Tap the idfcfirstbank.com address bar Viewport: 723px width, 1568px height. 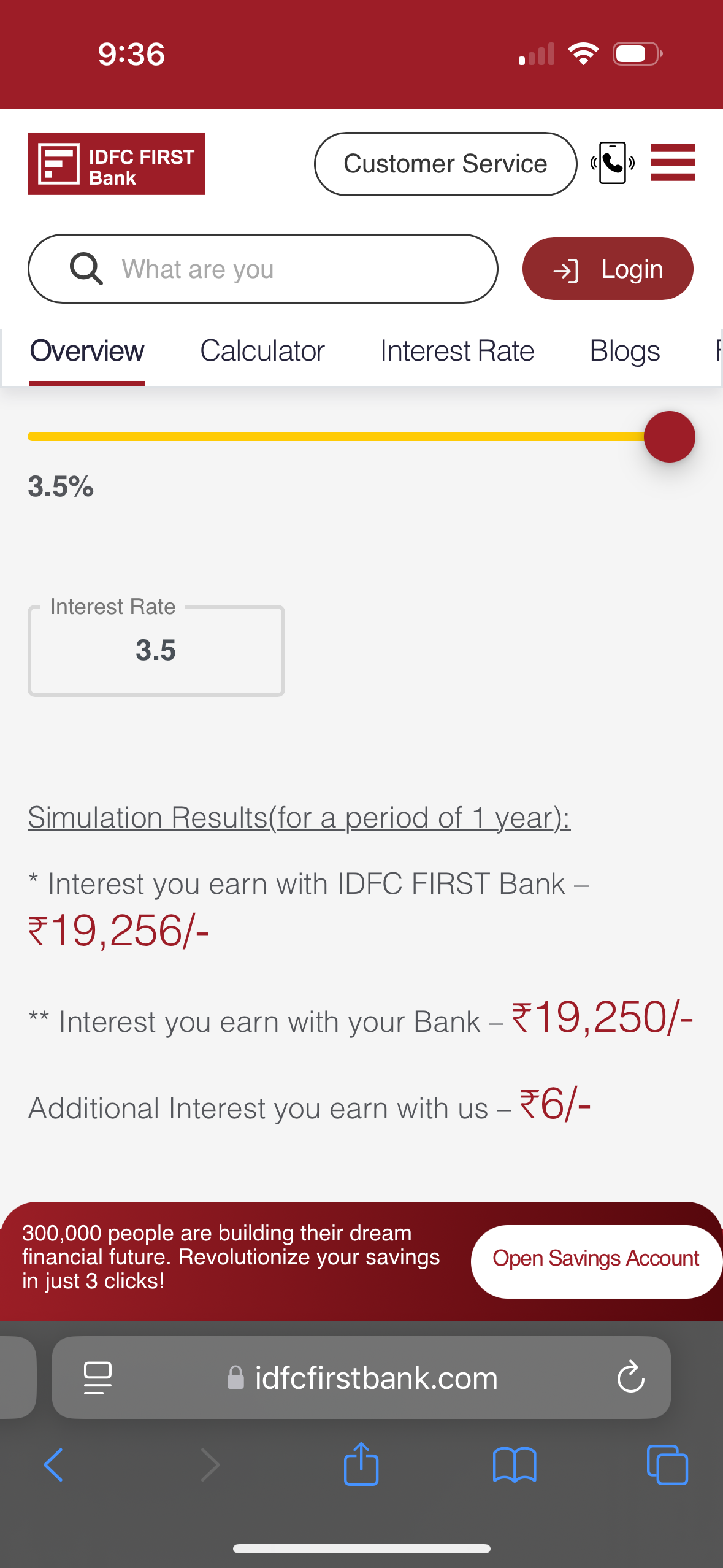pos(375,1378)
